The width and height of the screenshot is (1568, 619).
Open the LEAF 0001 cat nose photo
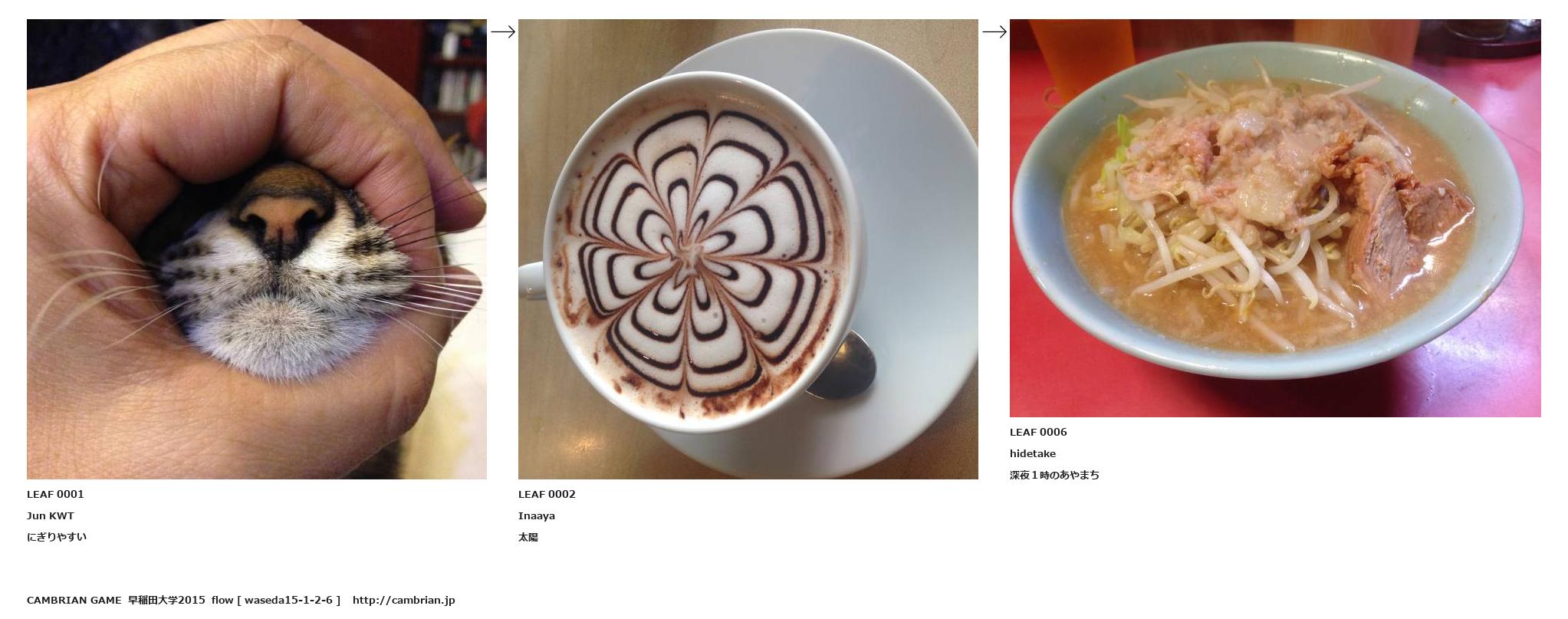(256, 249)
